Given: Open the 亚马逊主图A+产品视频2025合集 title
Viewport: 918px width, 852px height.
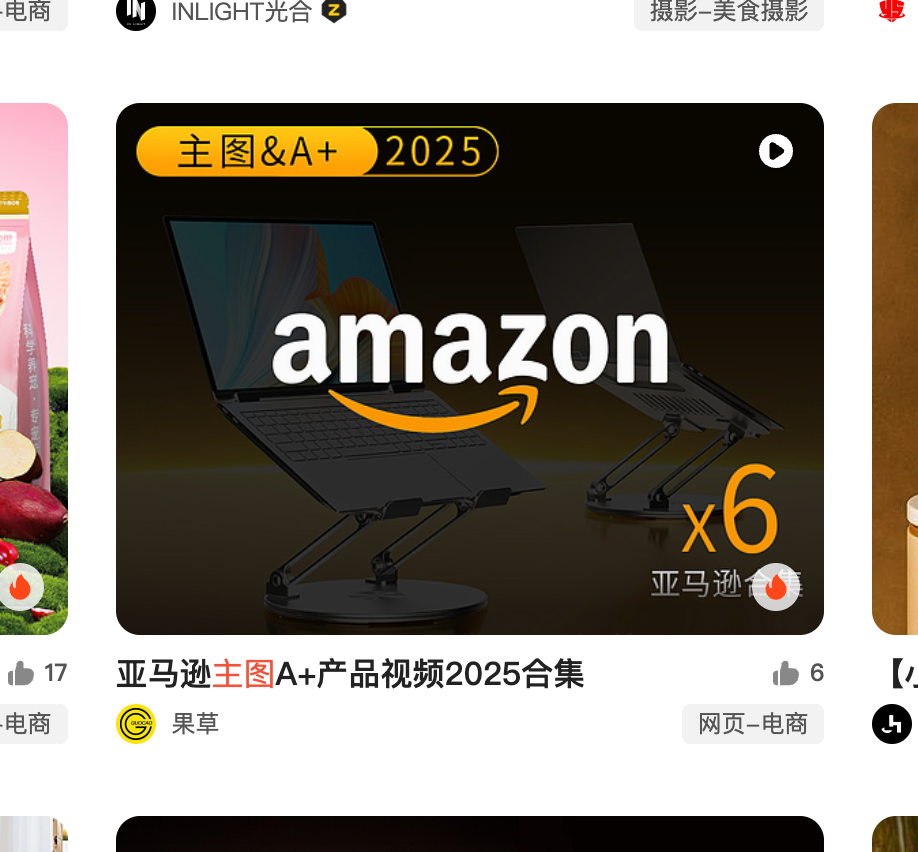Looking at the screenshot, I should 350,674.
